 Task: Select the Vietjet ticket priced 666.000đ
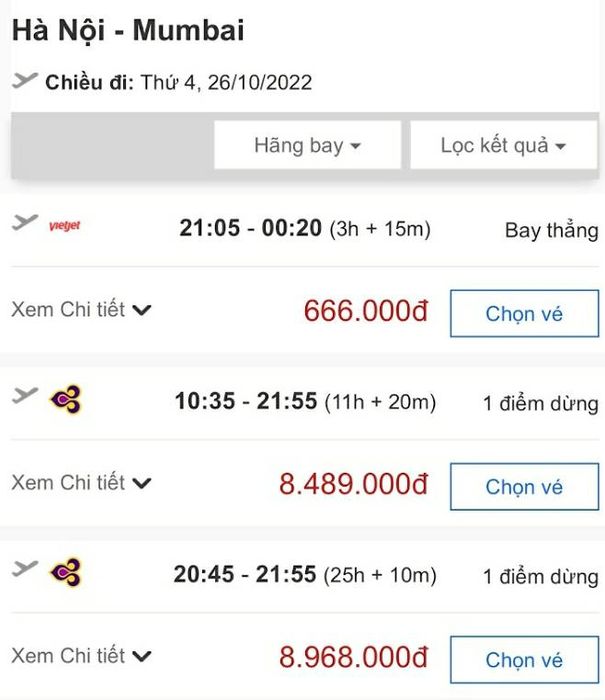(x=524, y=313)
